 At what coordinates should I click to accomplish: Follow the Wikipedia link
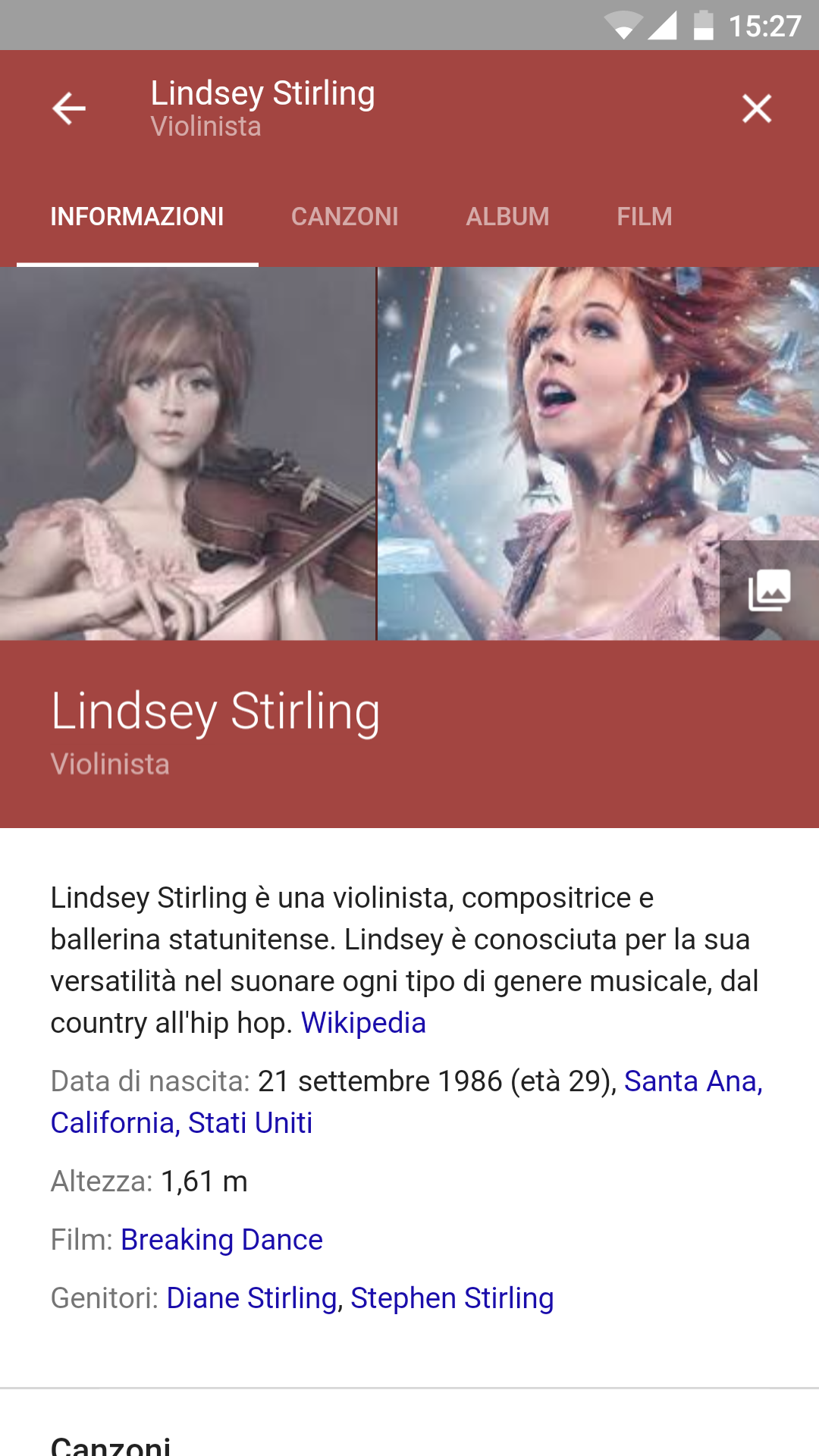(363, 1023)
